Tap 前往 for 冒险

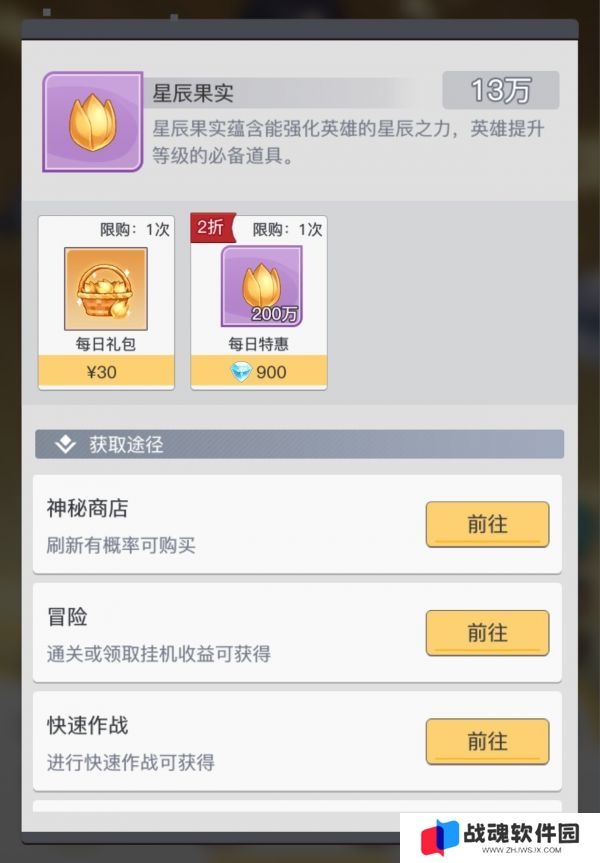pyautogui.click(x=487, y=632)
